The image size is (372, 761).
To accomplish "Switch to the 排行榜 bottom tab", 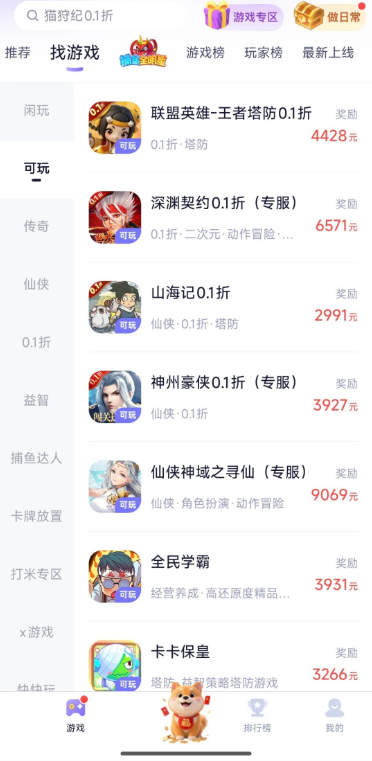I will (257, 716).
